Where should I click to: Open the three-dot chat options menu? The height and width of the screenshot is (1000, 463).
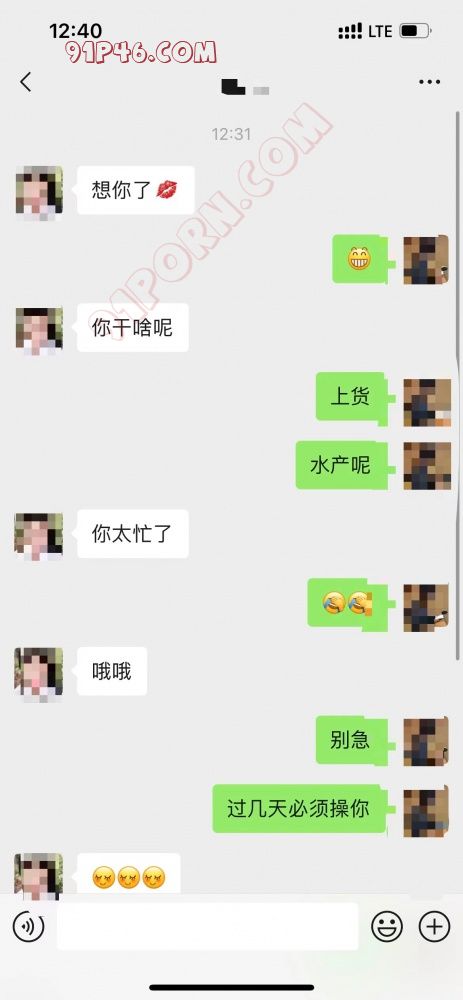429,82
